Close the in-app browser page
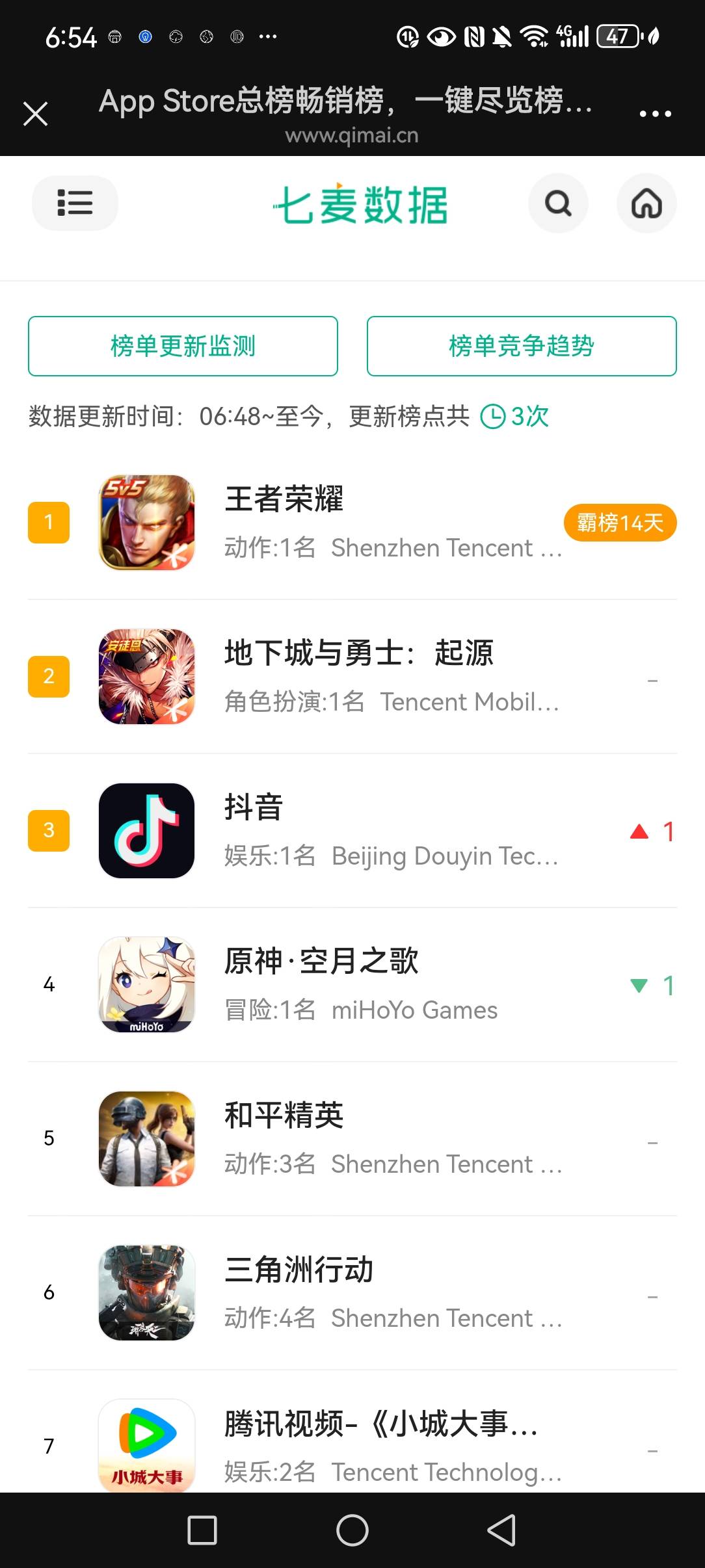 (36, 114)
